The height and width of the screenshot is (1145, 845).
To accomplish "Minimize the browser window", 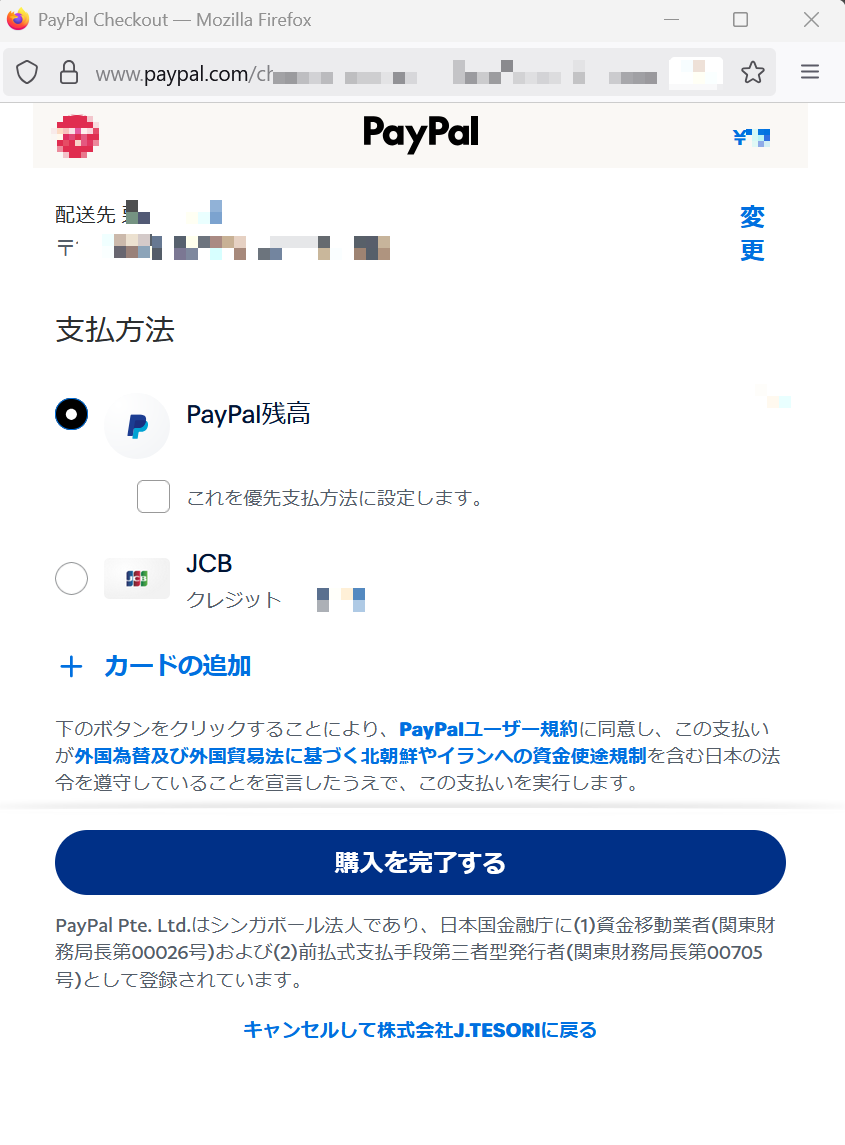I will (x=671, y=20).
